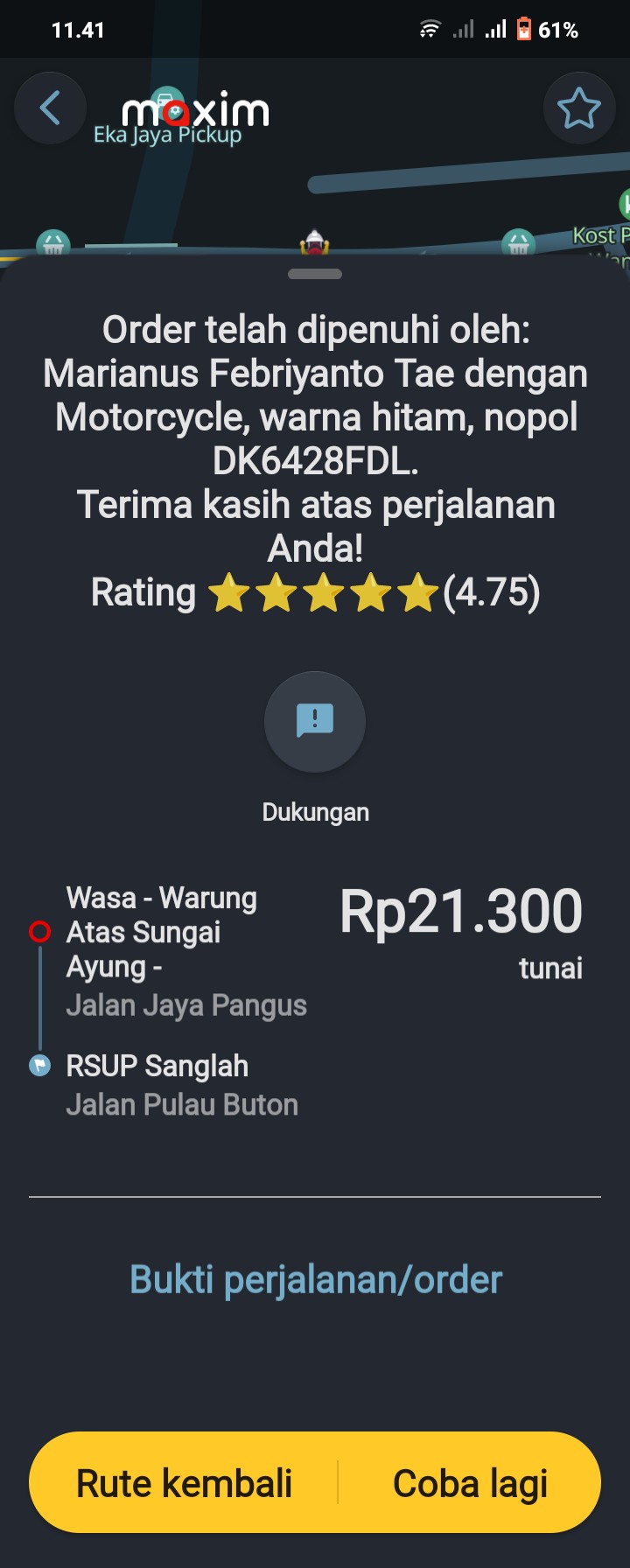
Task: Add this order to favorites with the star
Action: coord(578,108)
